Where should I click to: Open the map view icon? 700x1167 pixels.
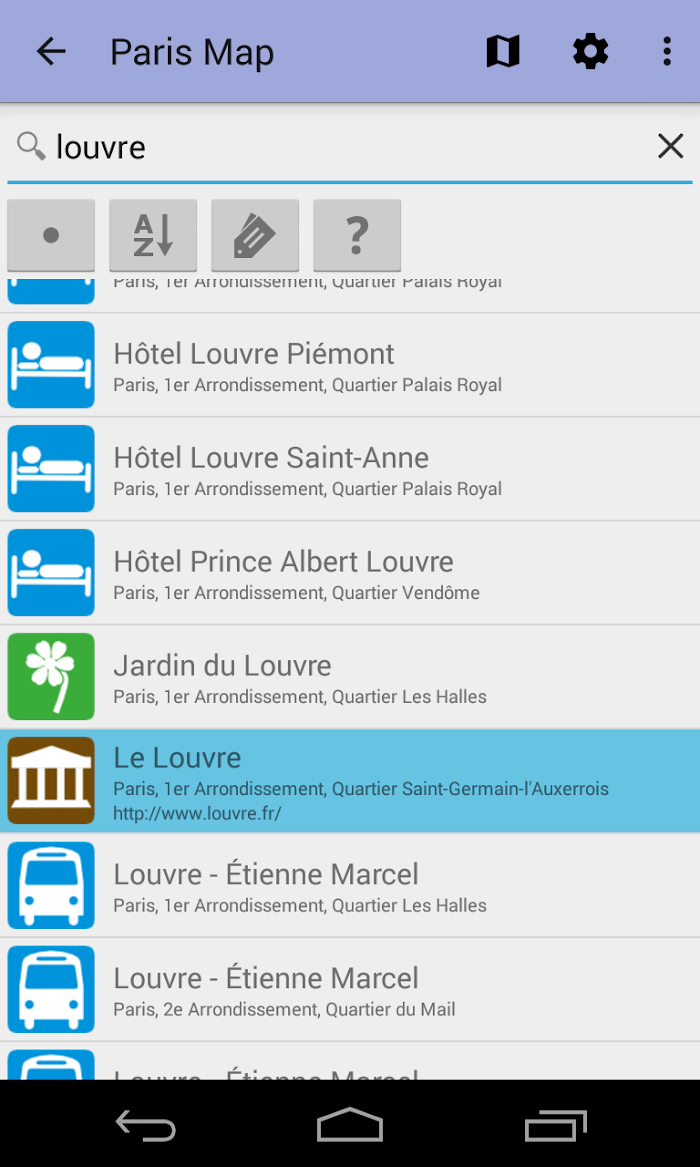coord(503,52)
